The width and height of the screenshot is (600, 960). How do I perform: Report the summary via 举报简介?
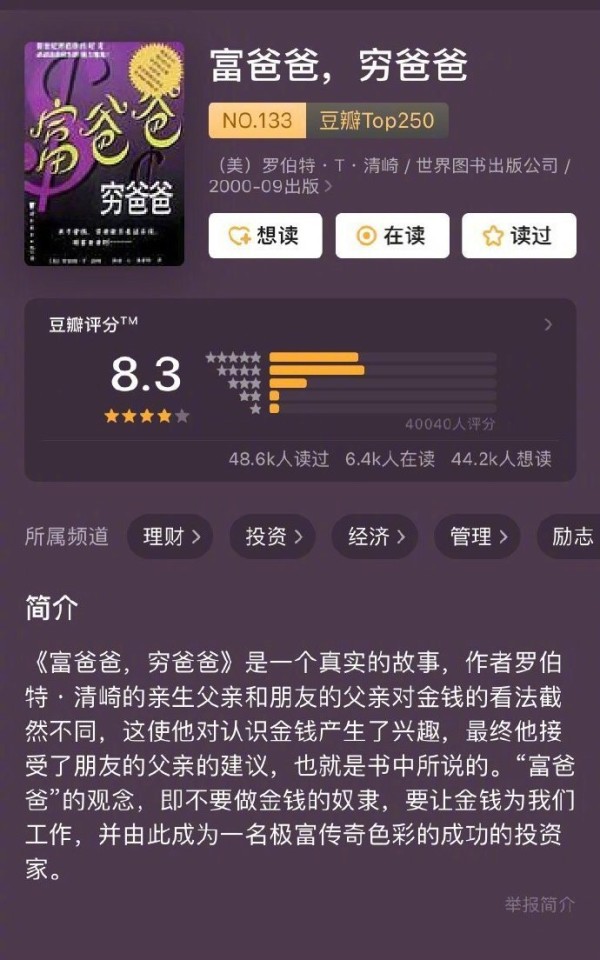(539, 904)
